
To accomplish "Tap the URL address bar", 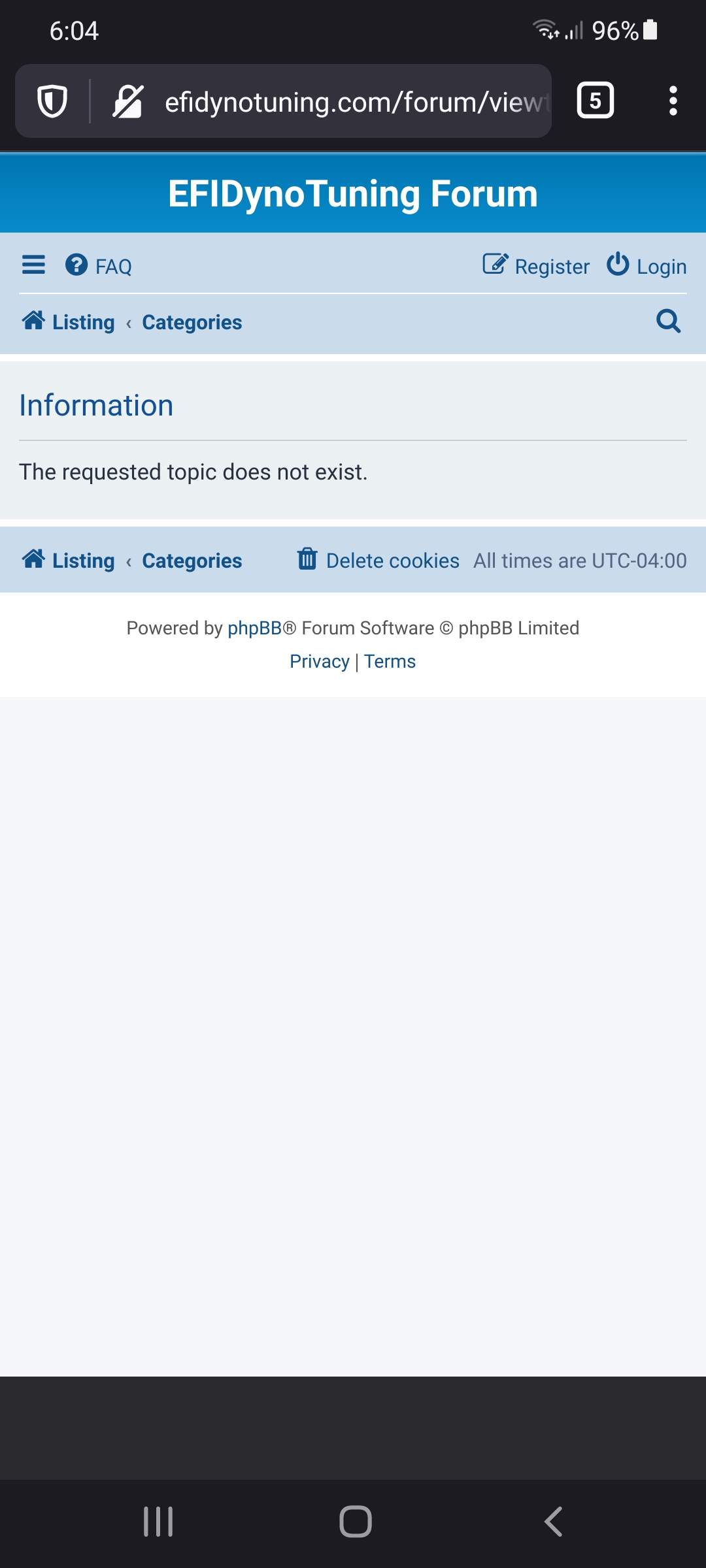I will pos(353,102).
